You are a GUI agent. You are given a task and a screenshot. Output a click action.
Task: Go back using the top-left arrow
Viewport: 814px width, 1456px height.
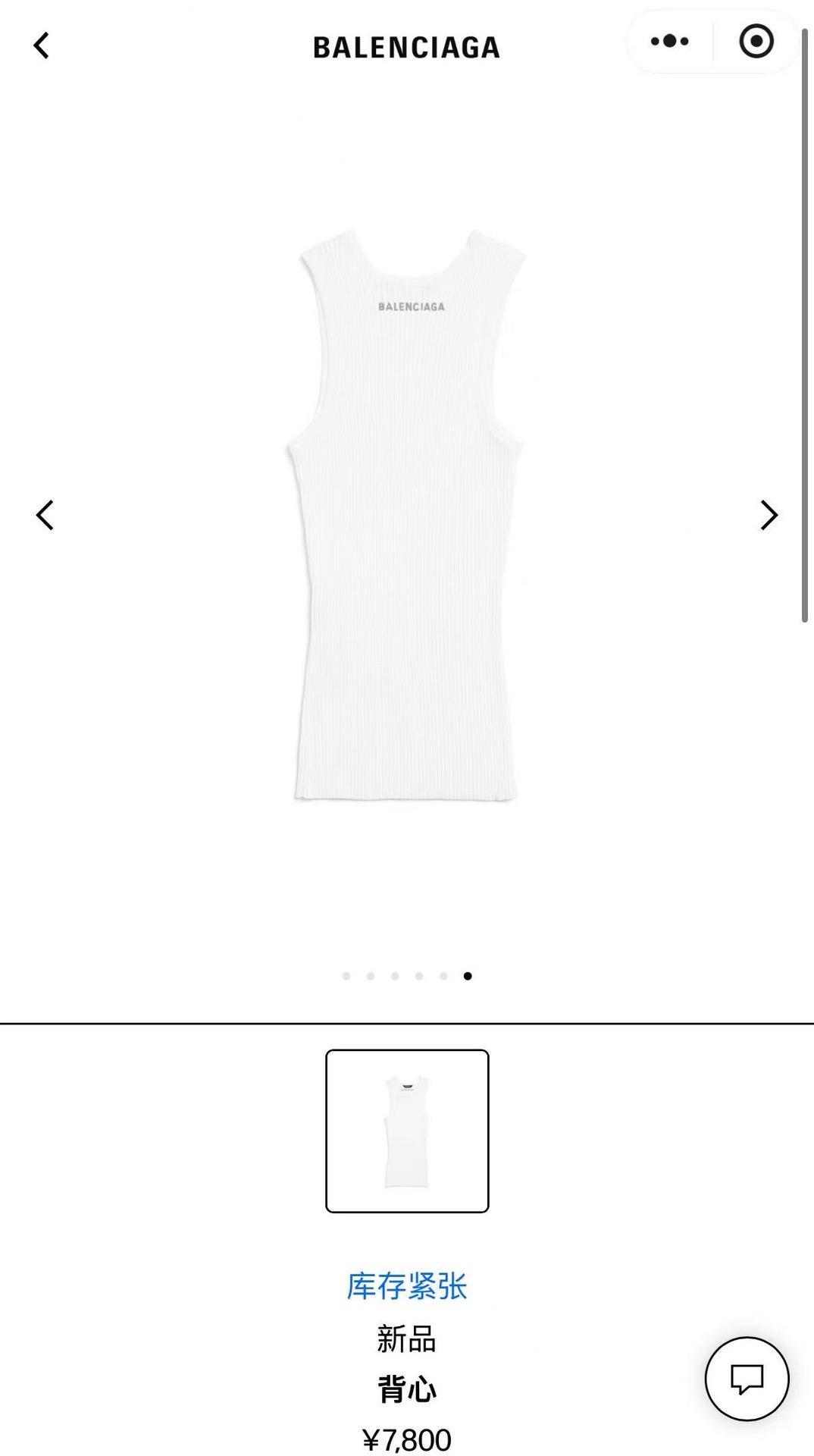coord(42,45)
